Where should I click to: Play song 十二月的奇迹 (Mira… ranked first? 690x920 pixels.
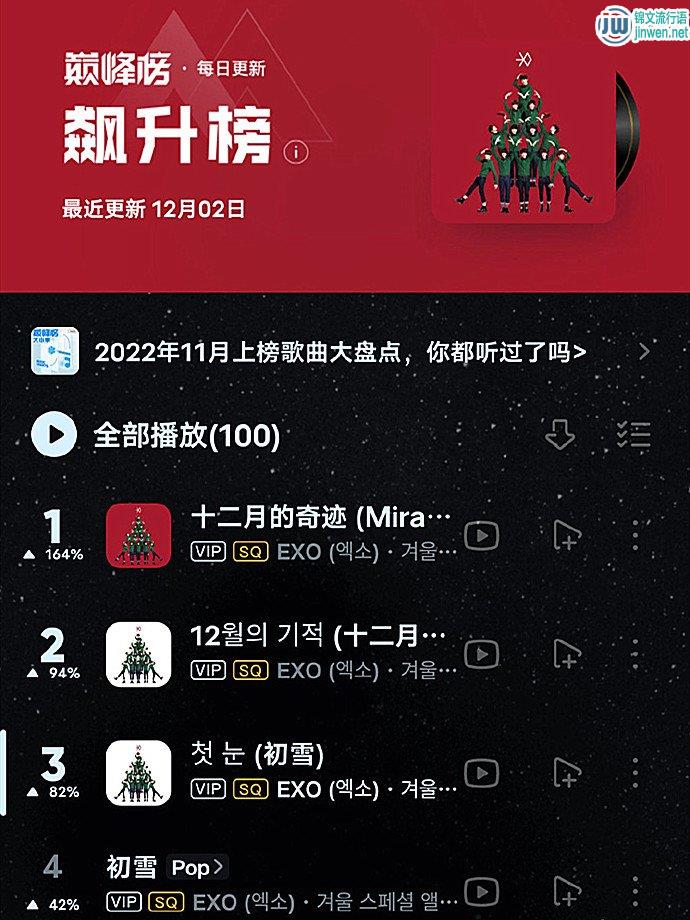click(320, 518)
